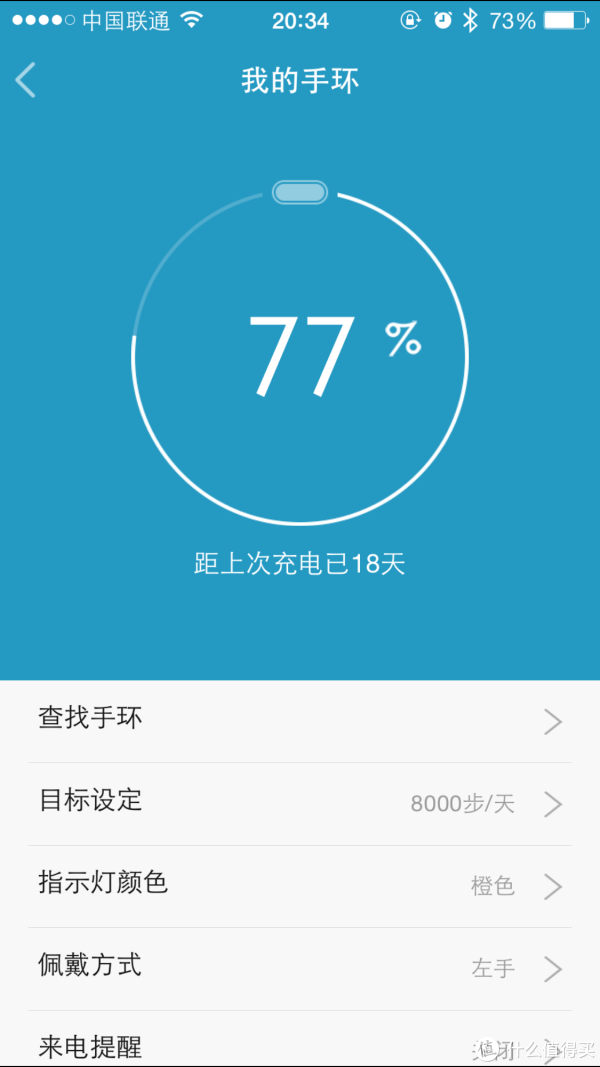The height and width of the screenshot is (1067, 600).
Task: Open 目标设定 step goal setting
Action: click(300, 804)
